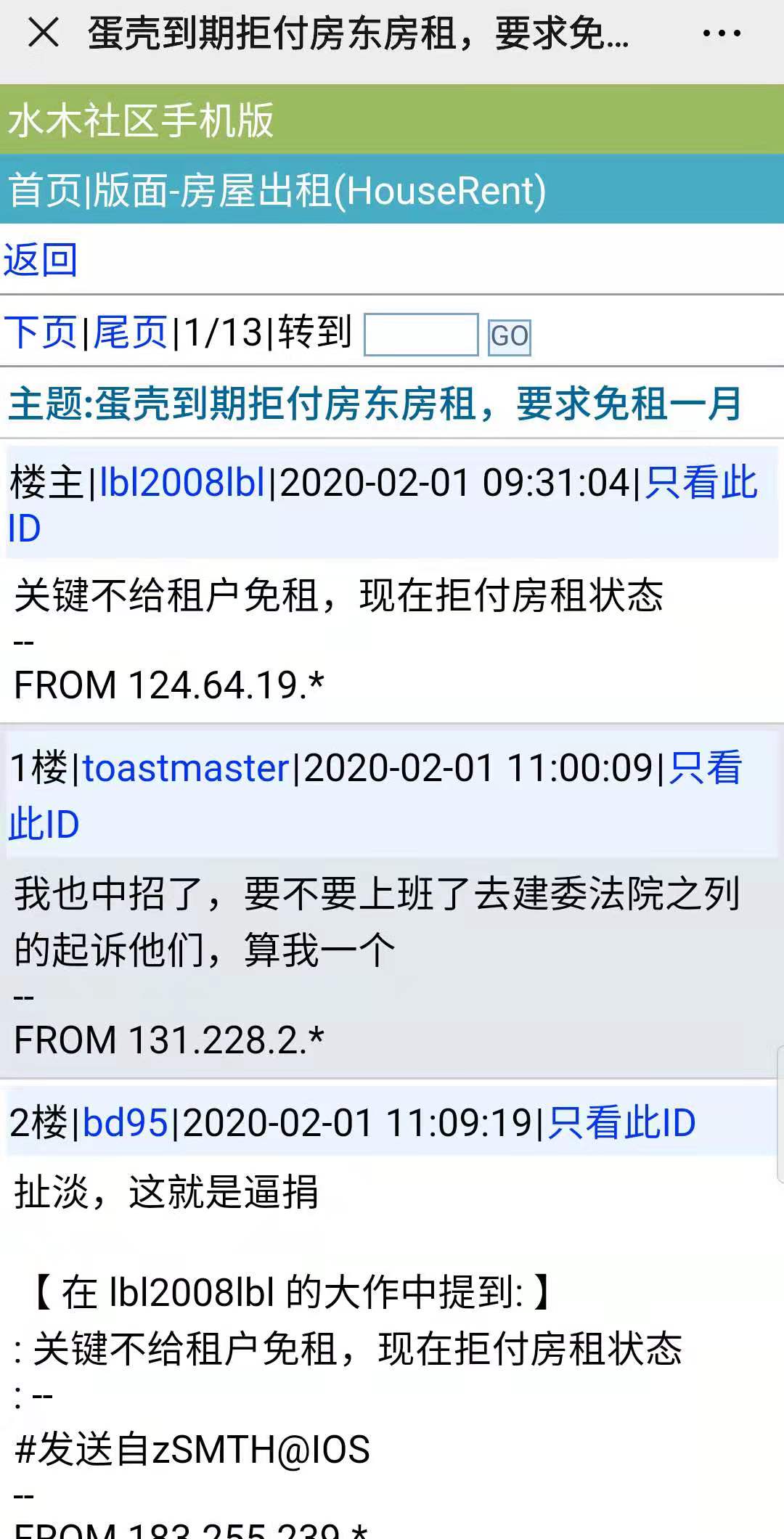Image resolution: width=784 pixels, height=1539 pixels.
Task: Open the three-dot overflow menu
Action: 722,33
